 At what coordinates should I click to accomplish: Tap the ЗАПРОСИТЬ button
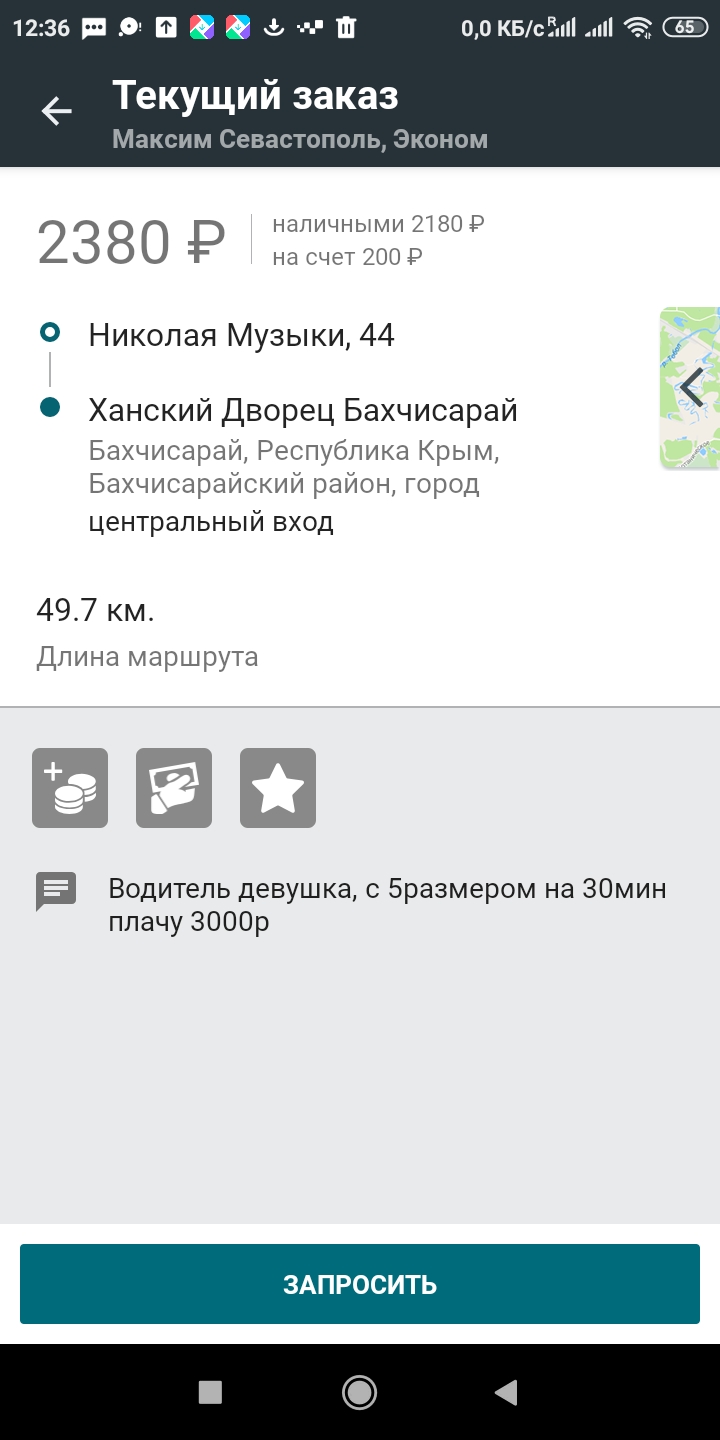pos(360,1284)
